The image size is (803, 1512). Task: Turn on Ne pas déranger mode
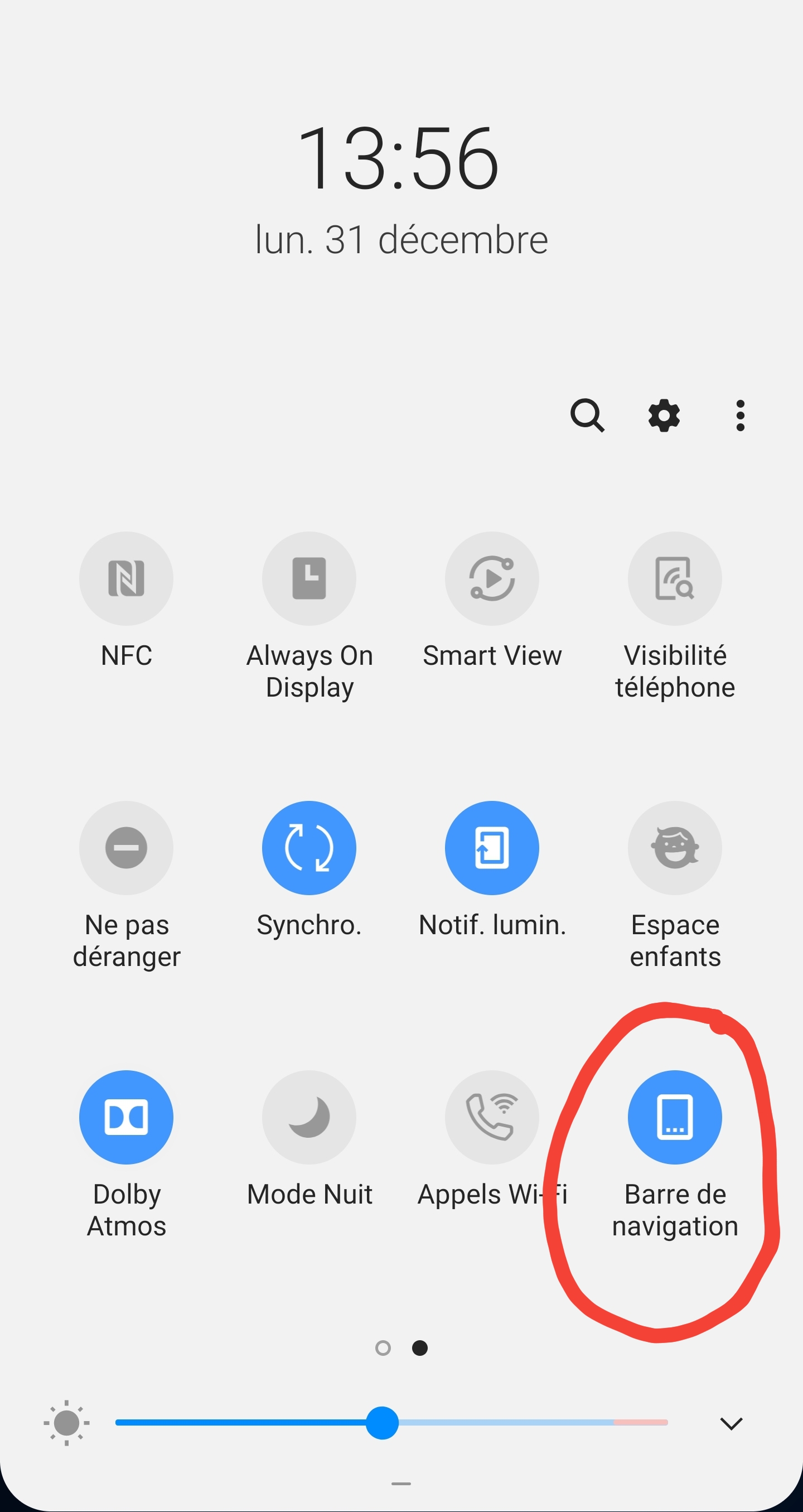126,848
